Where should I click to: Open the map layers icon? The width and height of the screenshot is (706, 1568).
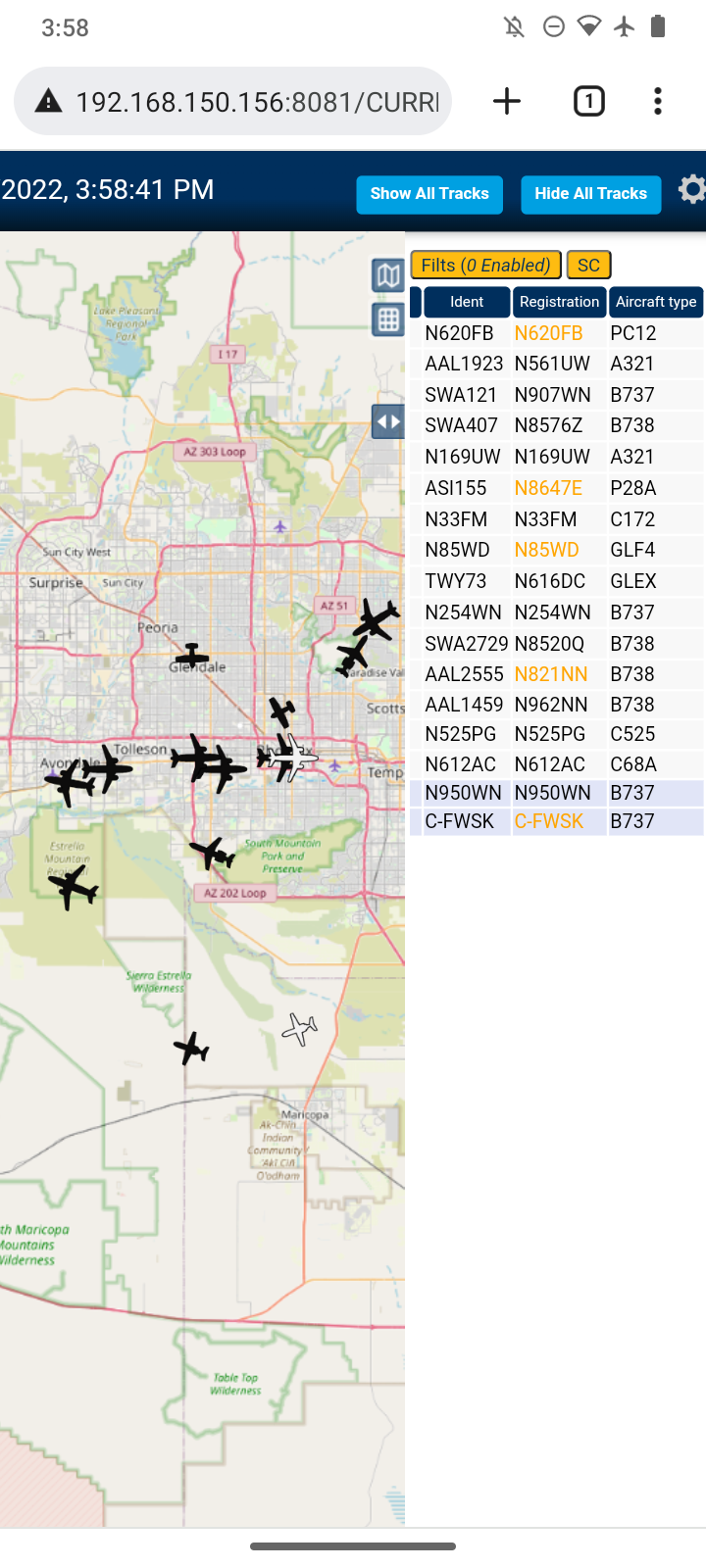coord(388,275)
